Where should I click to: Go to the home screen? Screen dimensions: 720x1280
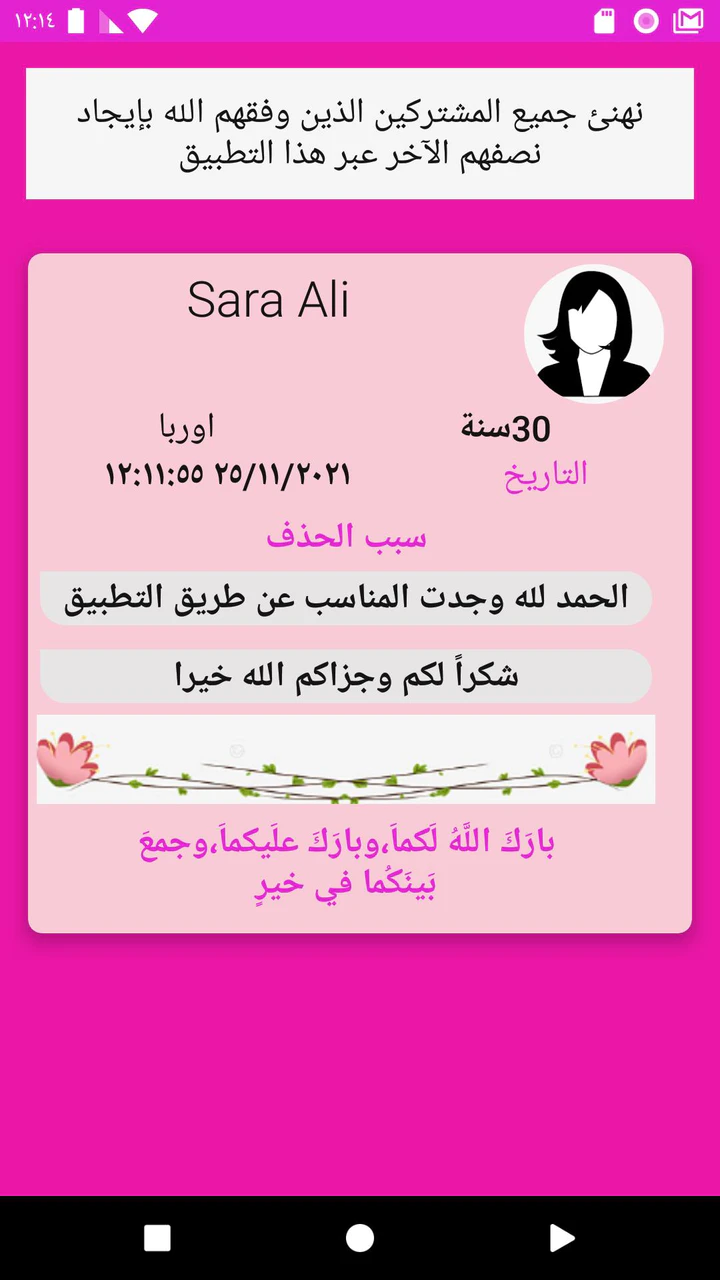click(360, 1238)
